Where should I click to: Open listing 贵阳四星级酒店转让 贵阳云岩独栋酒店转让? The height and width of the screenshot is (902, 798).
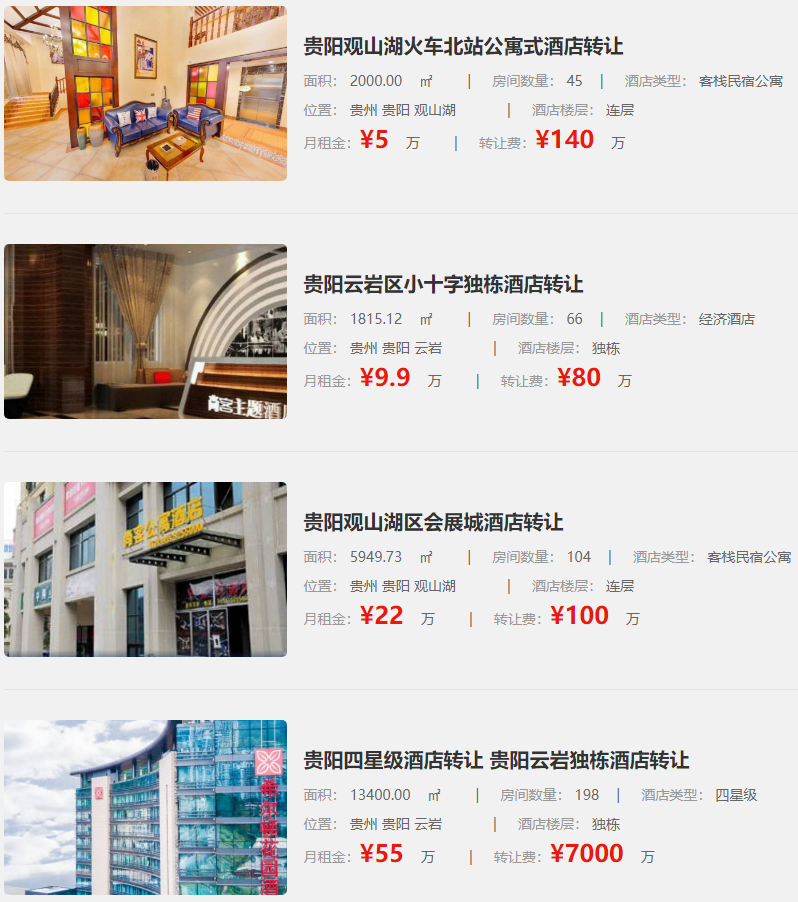point(496,760)
